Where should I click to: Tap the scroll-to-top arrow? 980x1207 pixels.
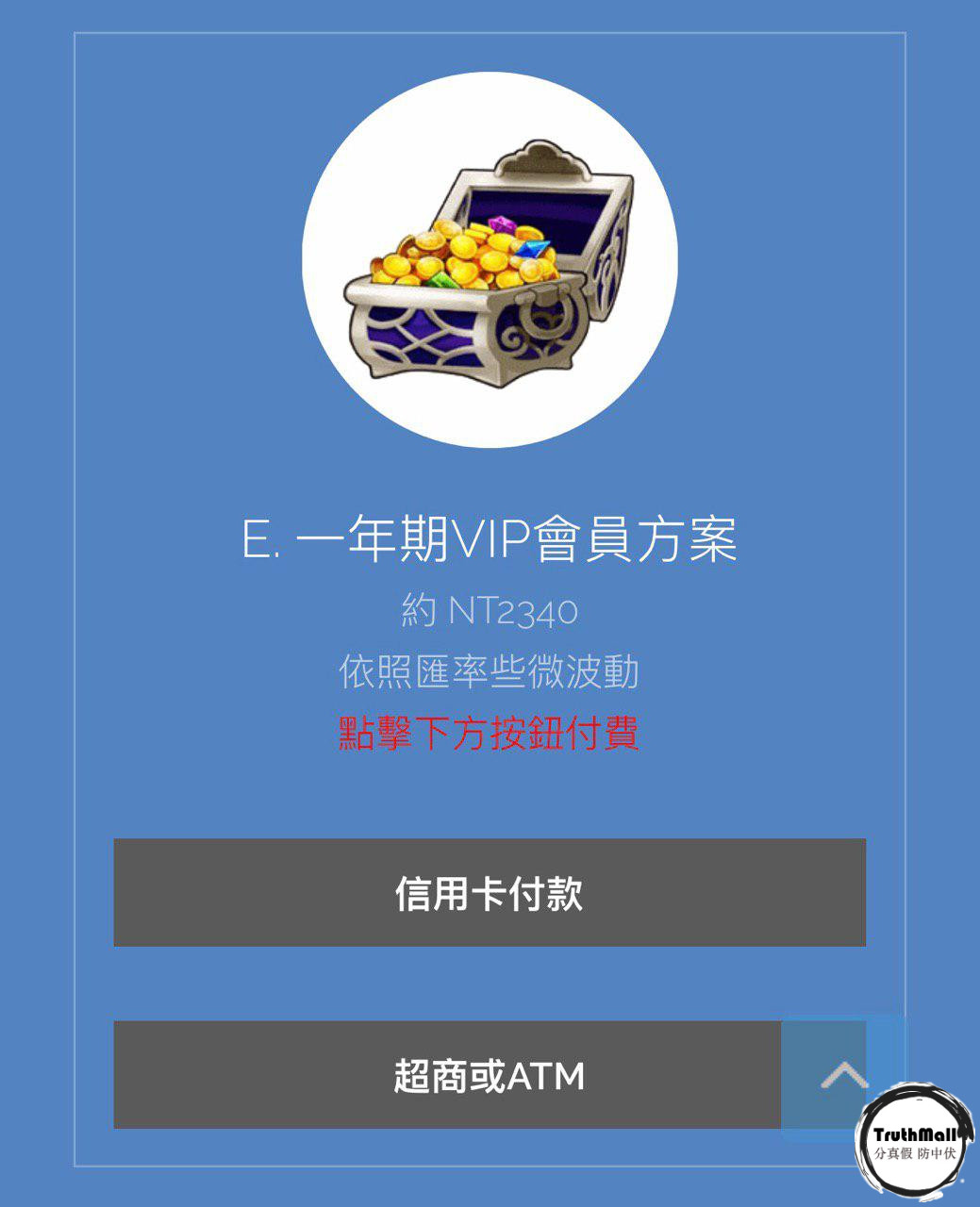click(842, 1075)
